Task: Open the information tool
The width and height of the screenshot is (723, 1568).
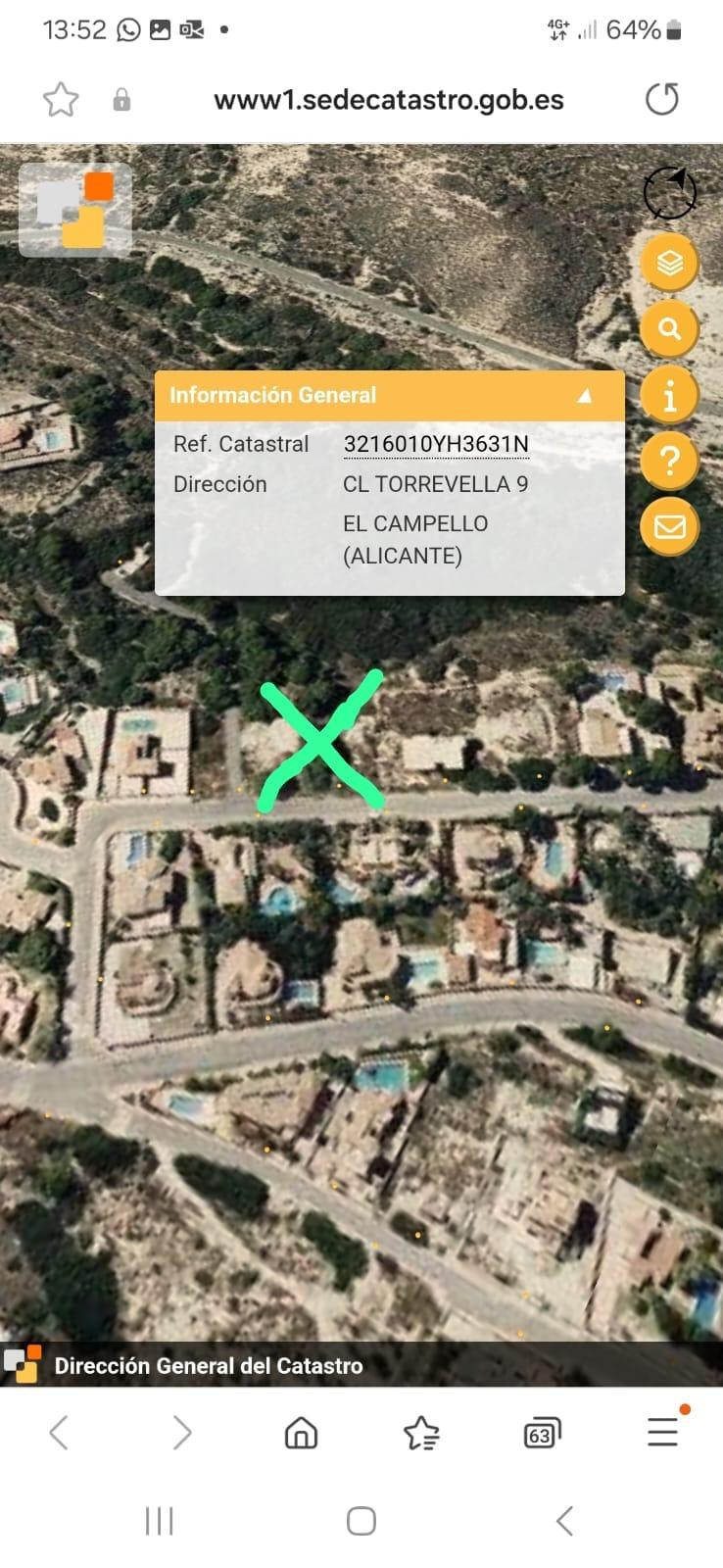Action: [x=669, y=394]
